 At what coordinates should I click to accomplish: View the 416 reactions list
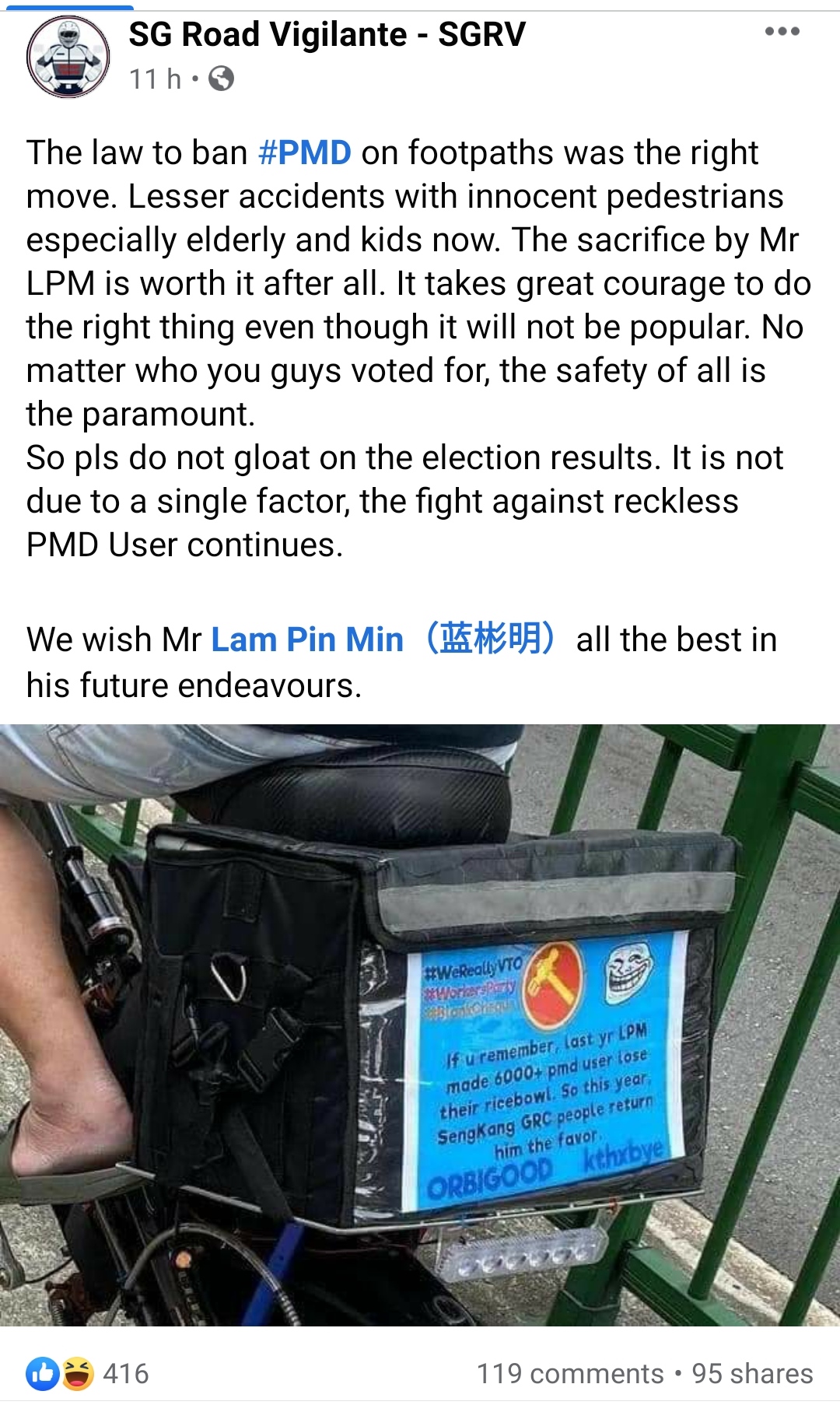coord(87,1373)
